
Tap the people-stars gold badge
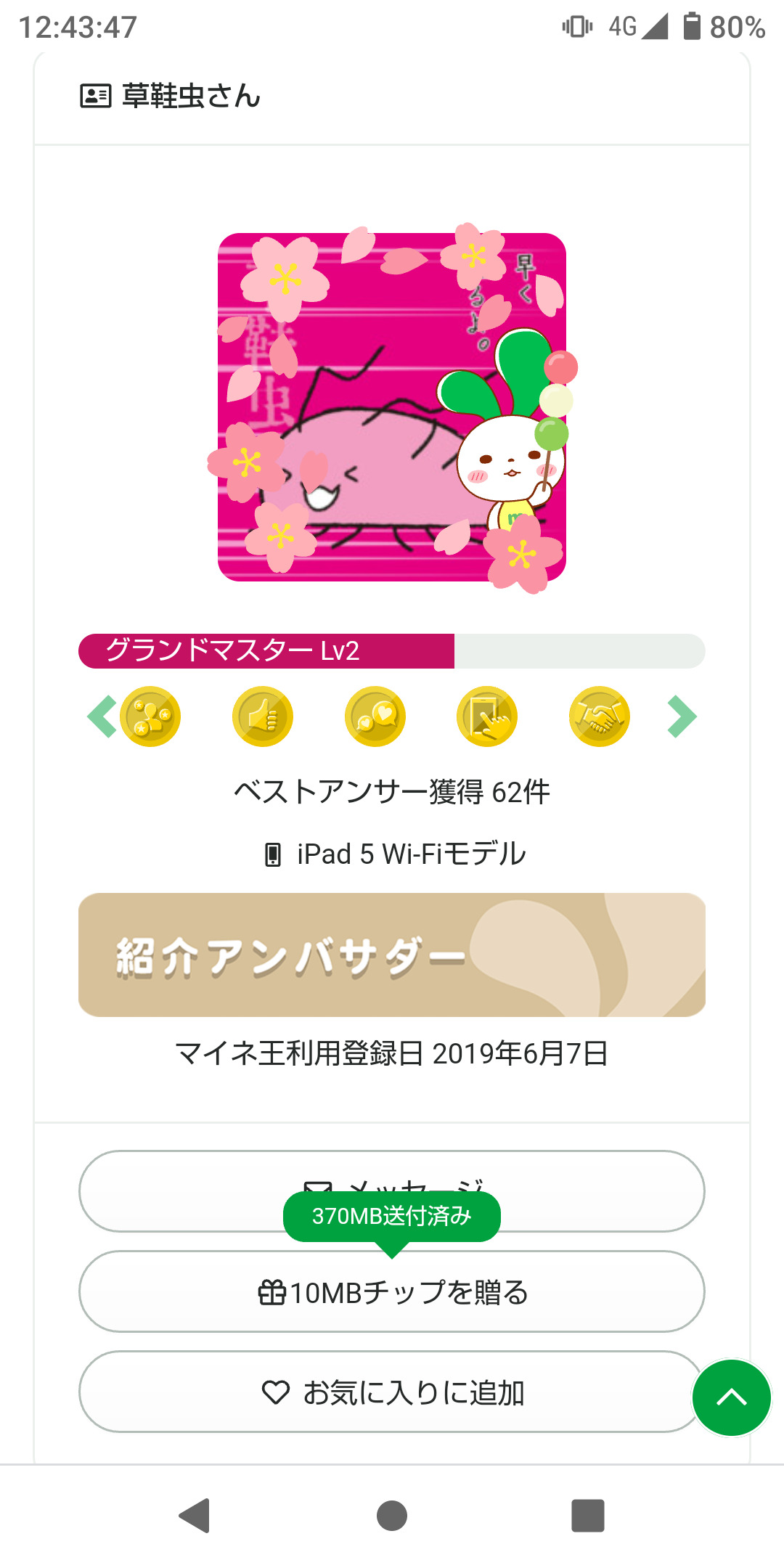click(150, 716)
